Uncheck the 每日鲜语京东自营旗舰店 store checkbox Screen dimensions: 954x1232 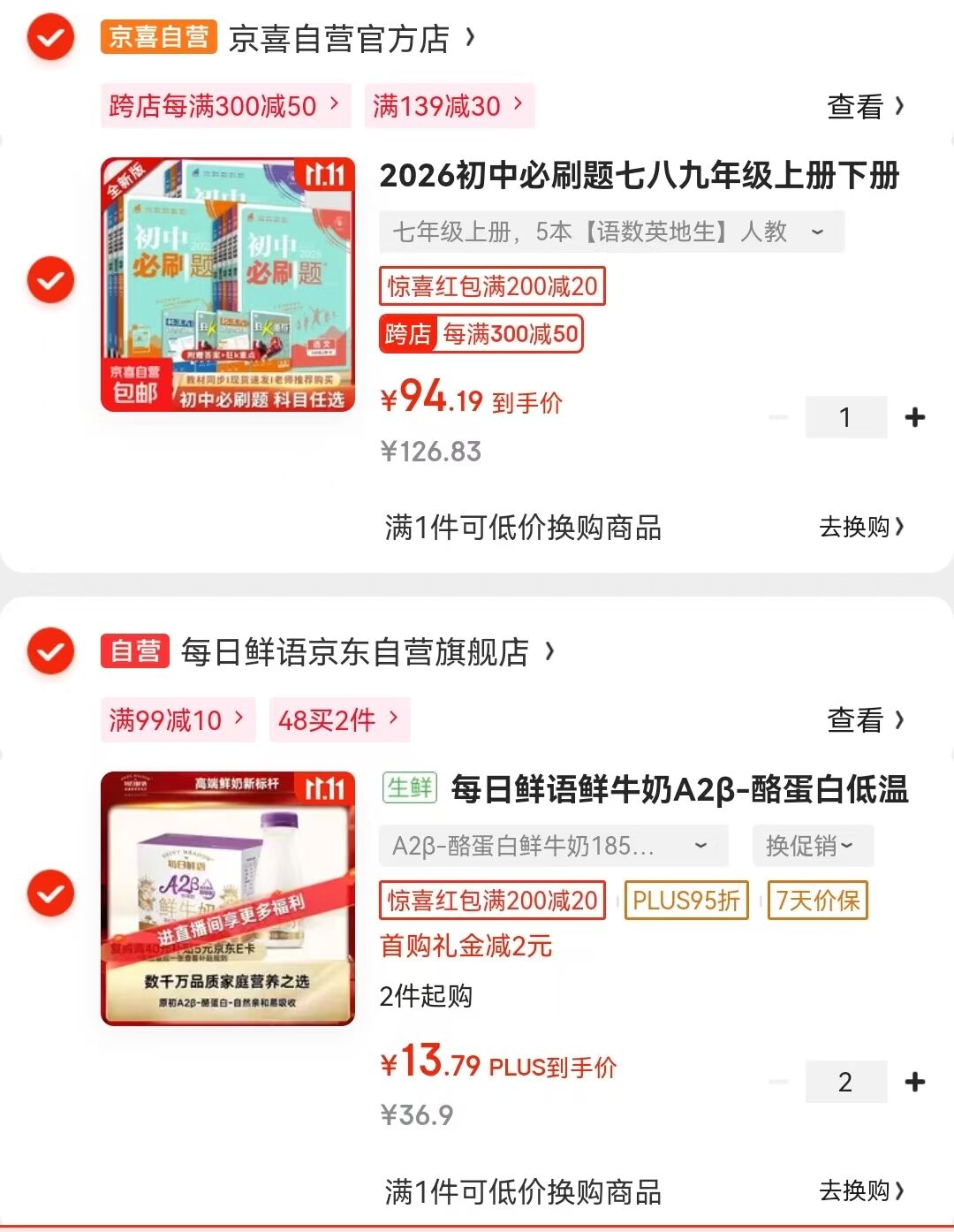(x=50, y=652)
